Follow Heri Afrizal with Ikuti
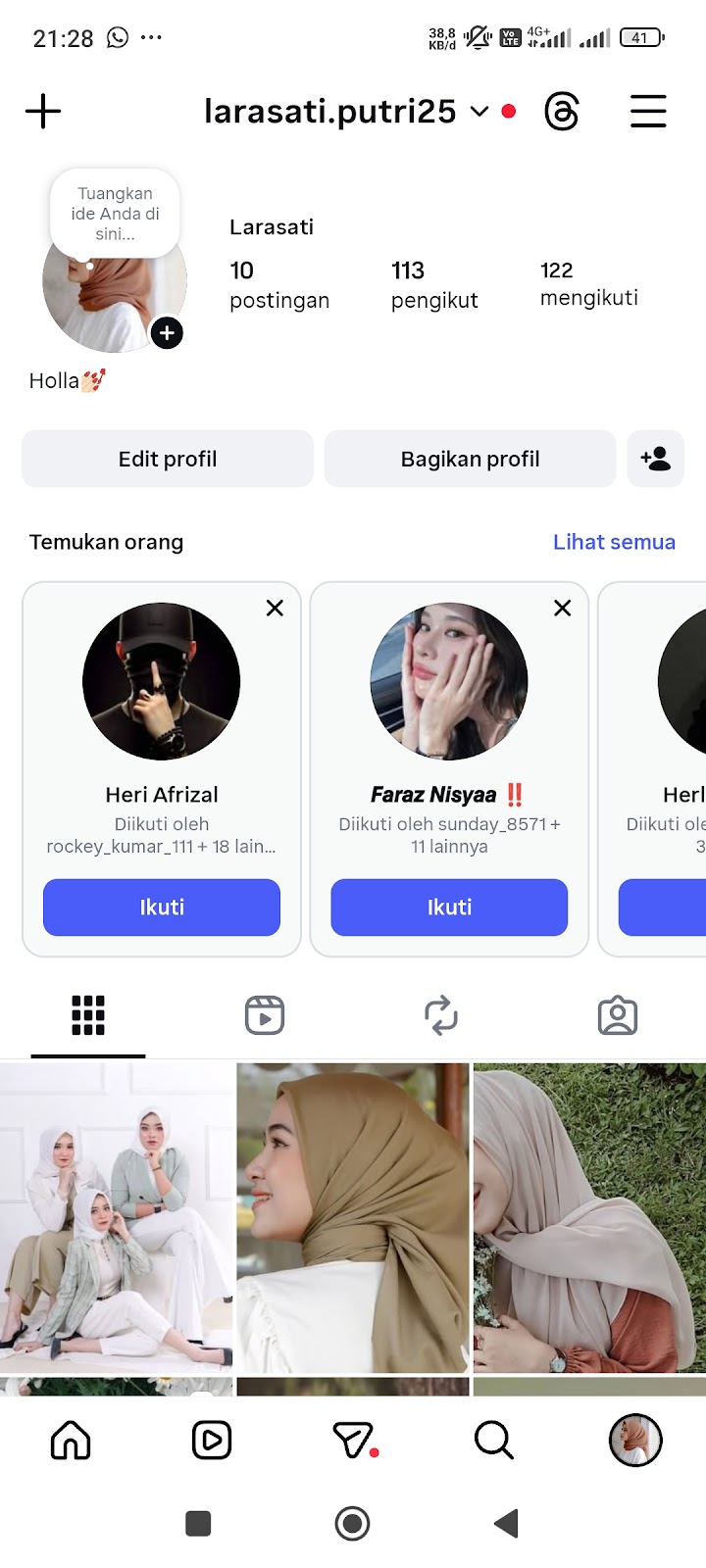 pyautogui.click(x=162, y=907)
